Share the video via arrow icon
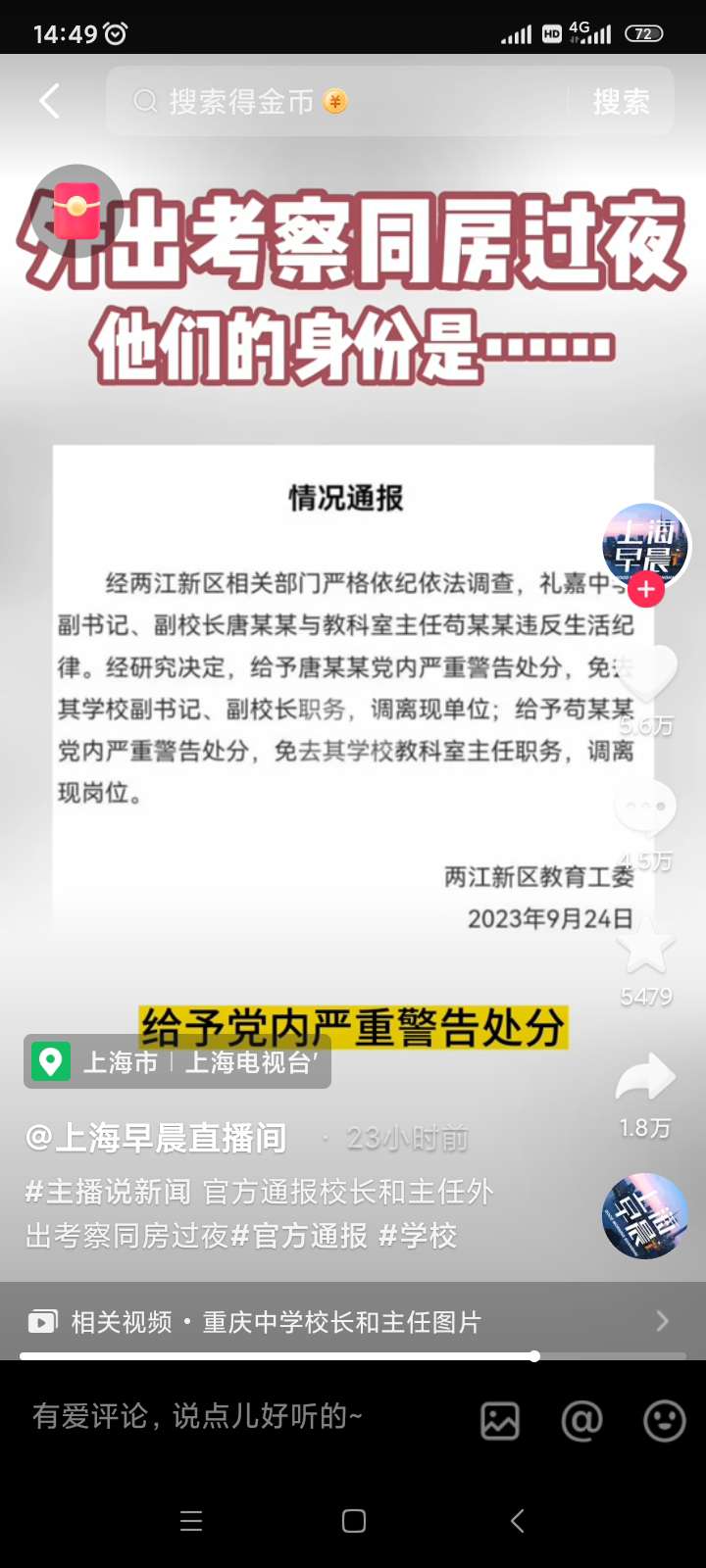This screenshot has width=706, height=1568. [x=645, y=1079]
